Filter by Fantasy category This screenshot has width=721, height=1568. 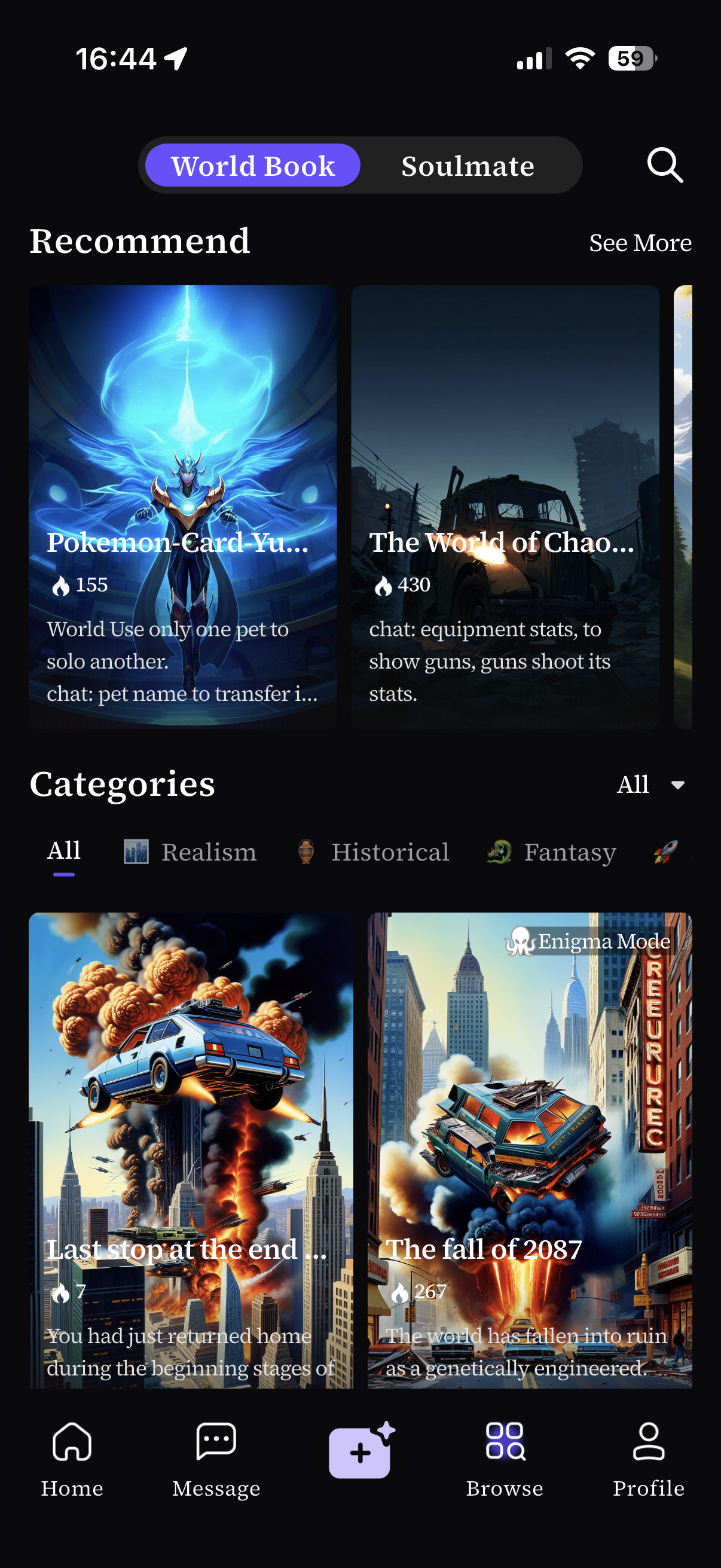click(551, 852)
